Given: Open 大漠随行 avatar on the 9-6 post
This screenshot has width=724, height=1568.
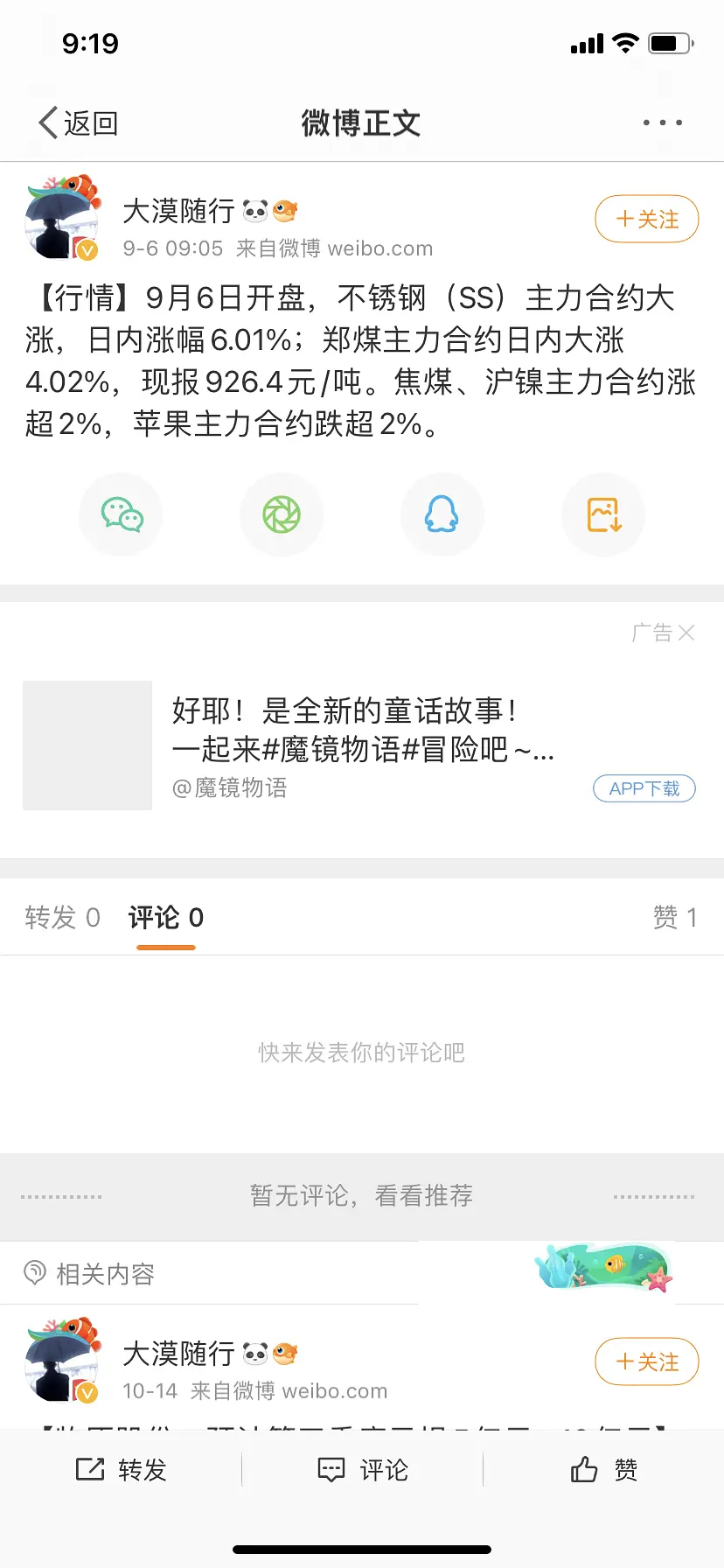Looking at the screenshot, I should pos(62,219).
